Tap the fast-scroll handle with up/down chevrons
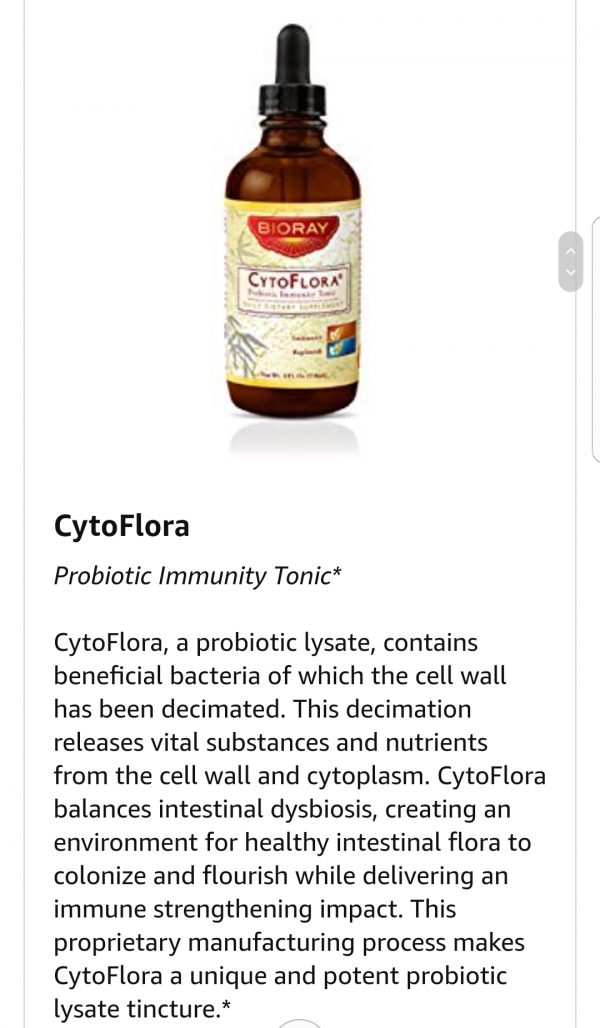The height and width of the screenshot is (1028, 600). pyautogui.click(x=570, y=261)
